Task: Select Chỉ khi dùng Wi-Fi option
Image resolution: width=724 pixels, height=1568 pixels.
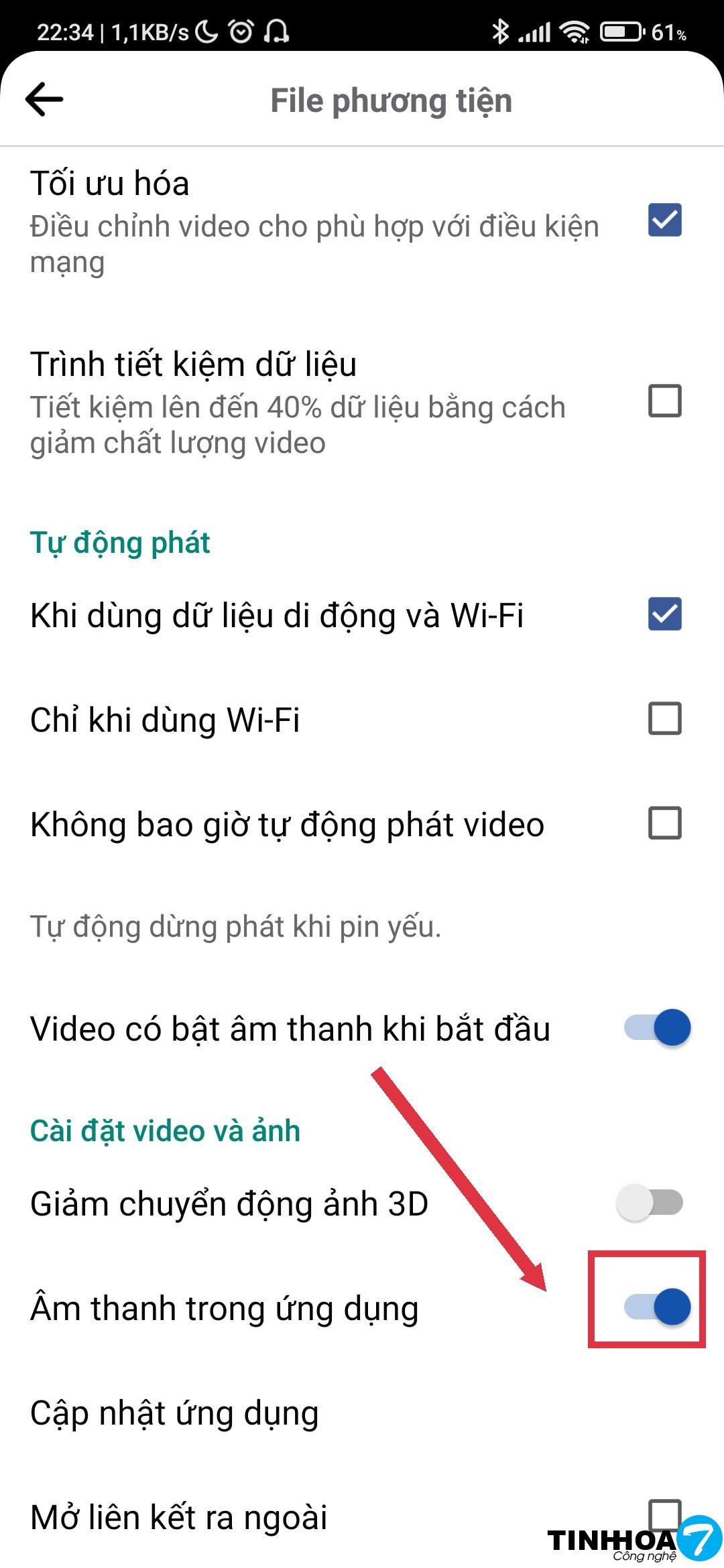Action: tap(664, 719)
